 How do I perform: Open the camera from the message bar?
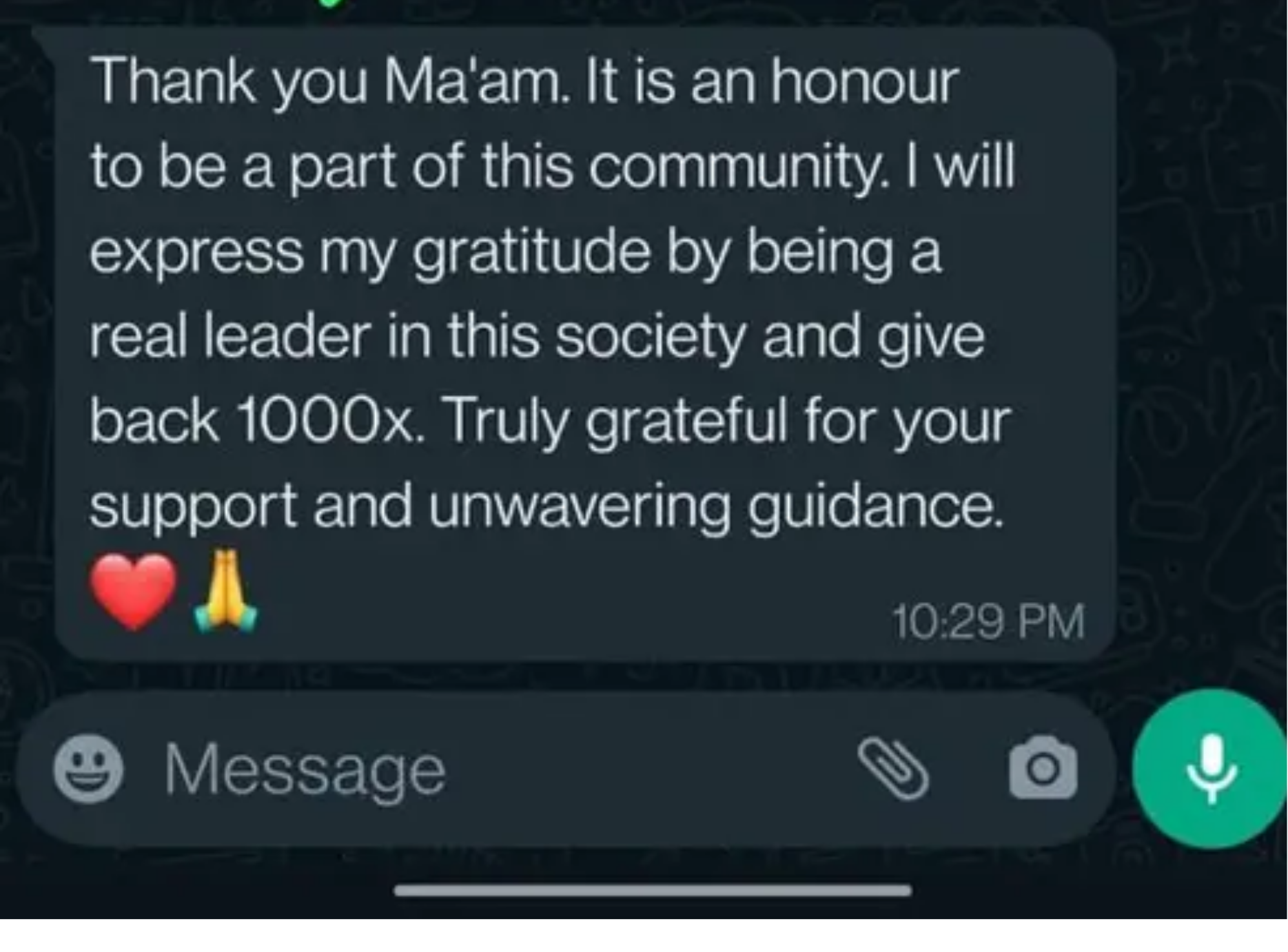[x=1043, y=769]
